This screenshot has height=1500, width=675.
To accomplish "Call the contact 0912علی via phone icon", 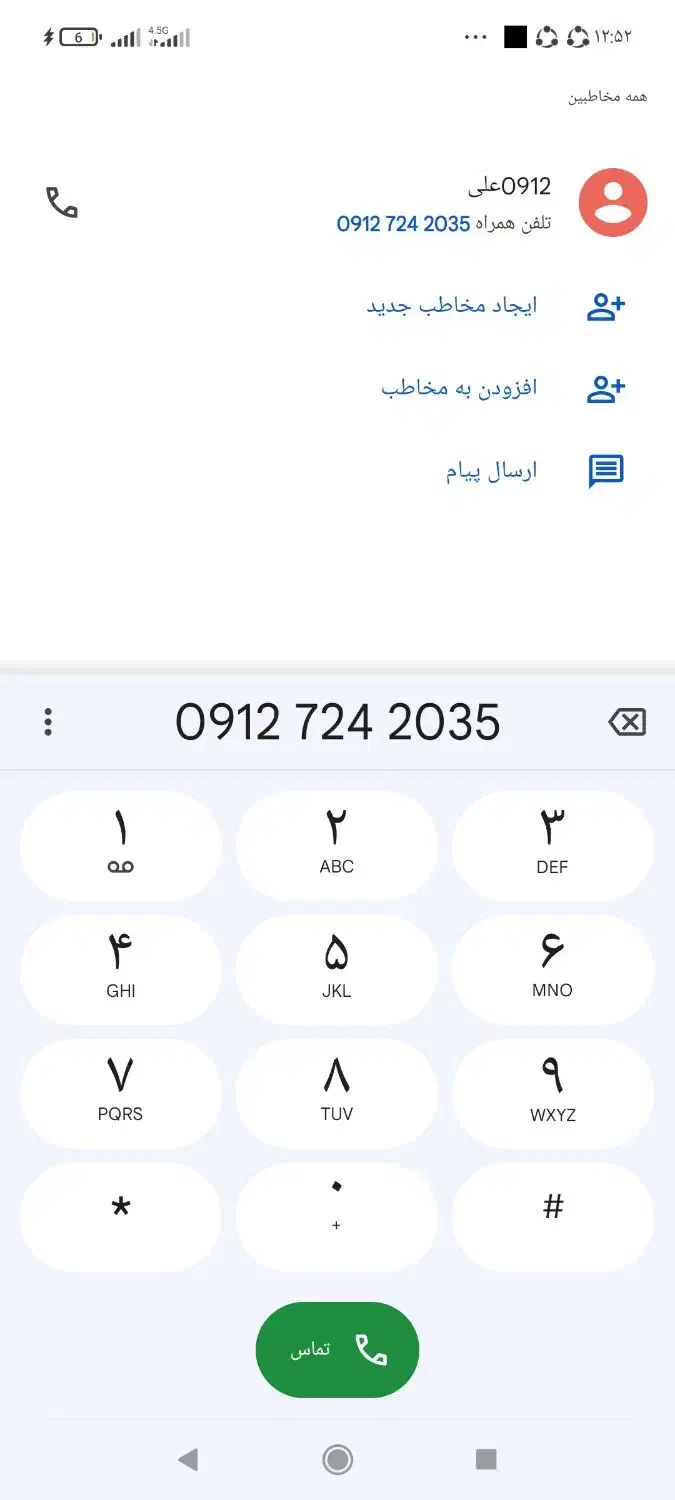I will point(62,203).
